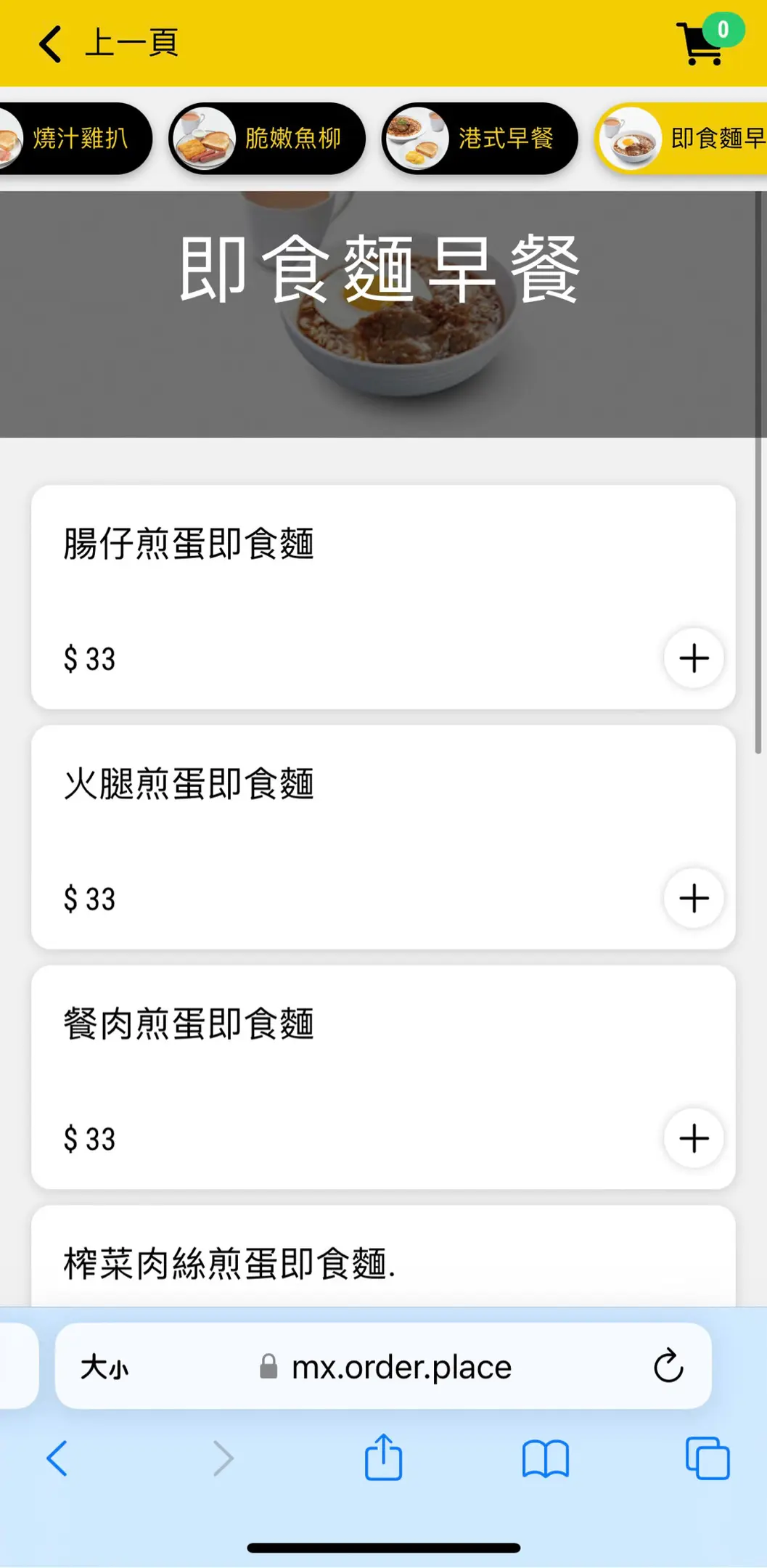The height and width of the screenshot is (1568, 767).
Task: Add 餐肉煎蛋即食麵 to cart
Action: pos(694,1138)
